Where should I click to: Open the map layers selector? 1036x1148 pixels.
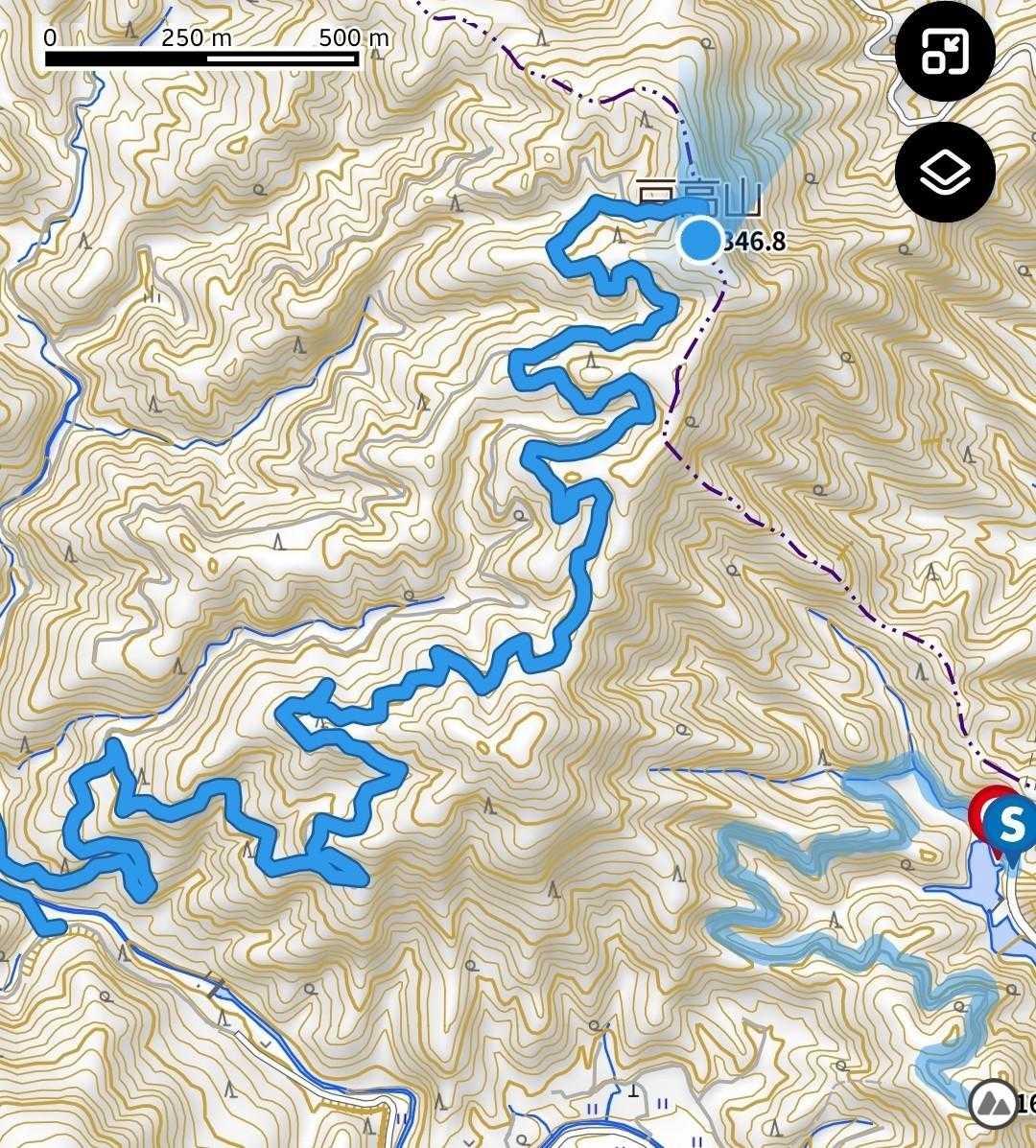pyautogui.click(x=945, y=173)
